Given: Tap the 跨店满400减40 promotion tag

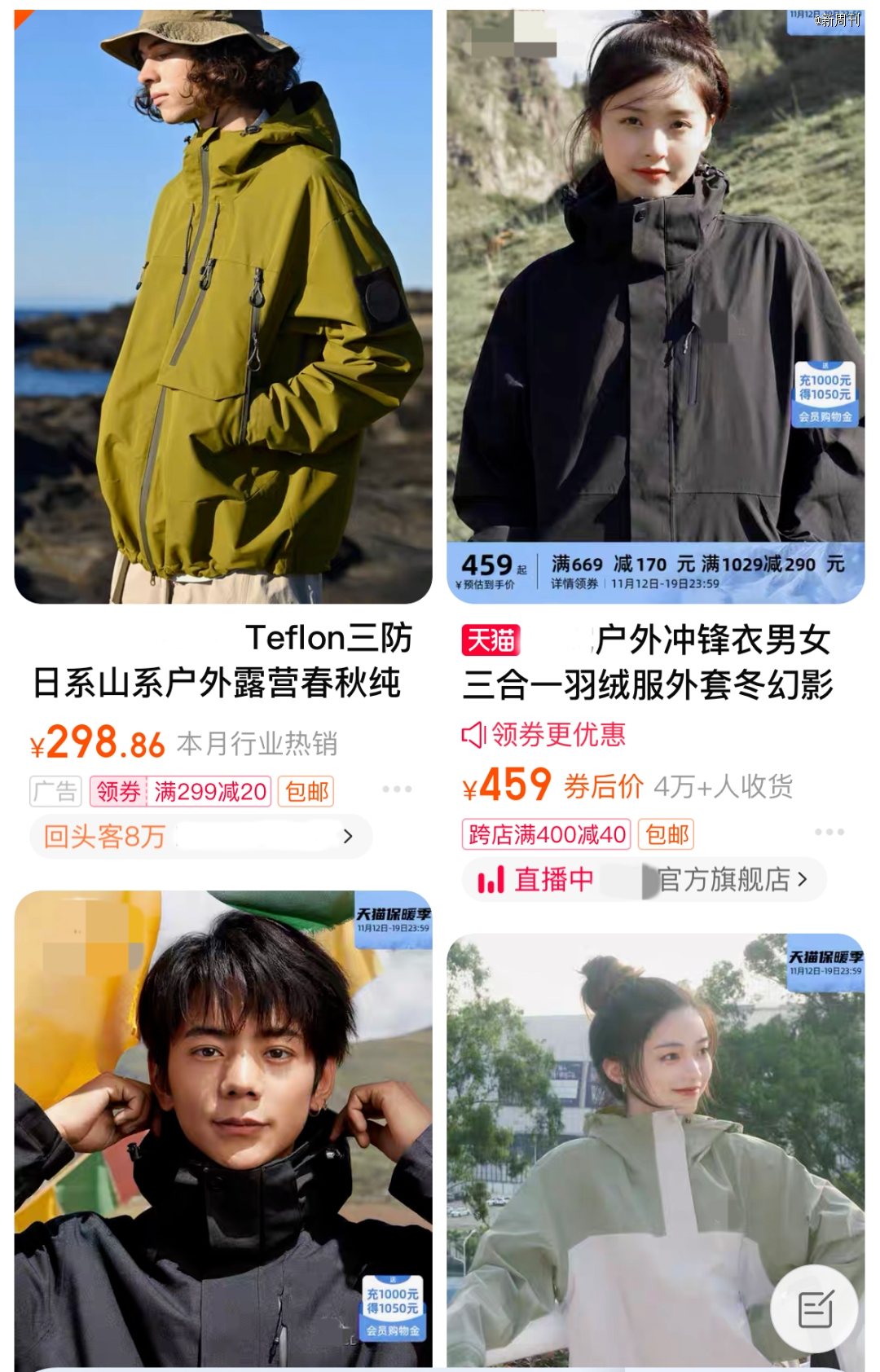Looking at the screenshot, I should coord(547,834).
